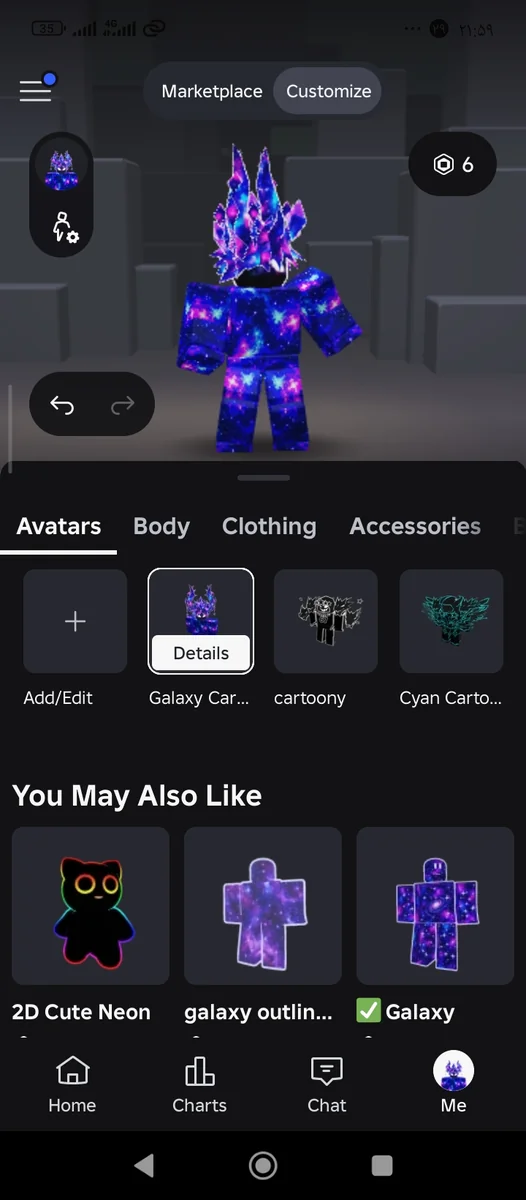The image size is (526, 1200).
Task: Undo the last avatar change
Action: coord(62,404)
